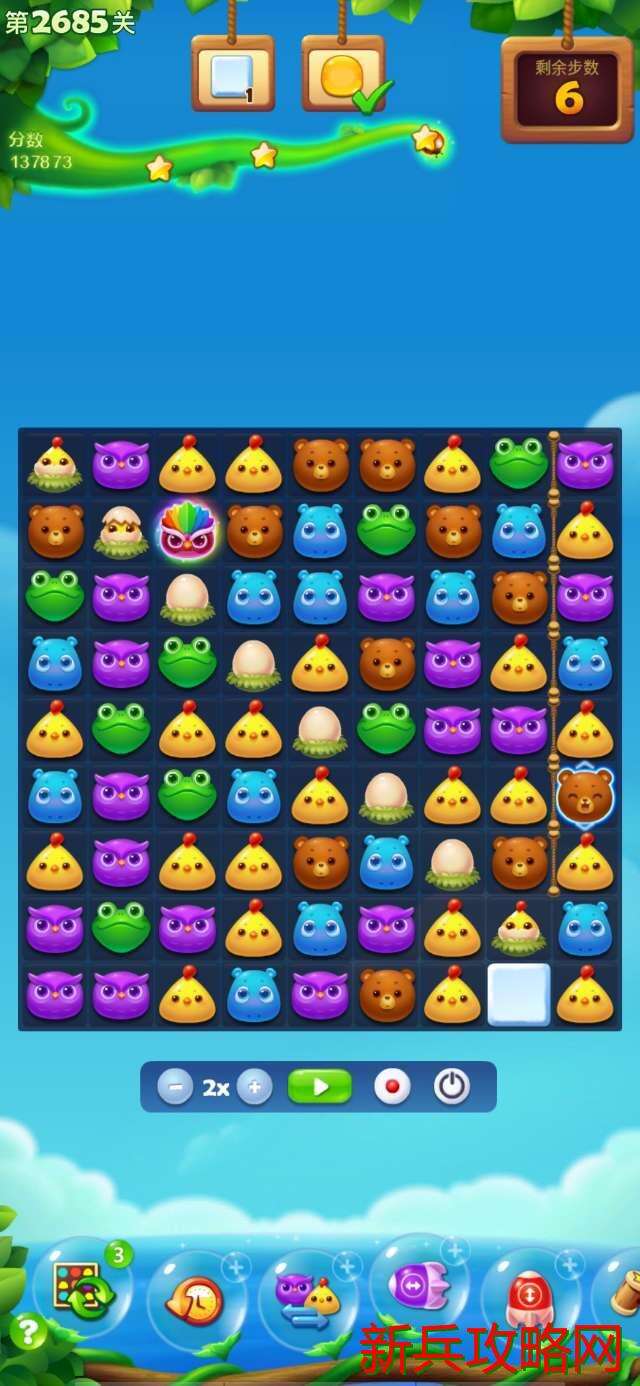This screenshot has width=640, height=1386.
Task: Select the owl-chick swap booster
Action: pos(307,1298)
